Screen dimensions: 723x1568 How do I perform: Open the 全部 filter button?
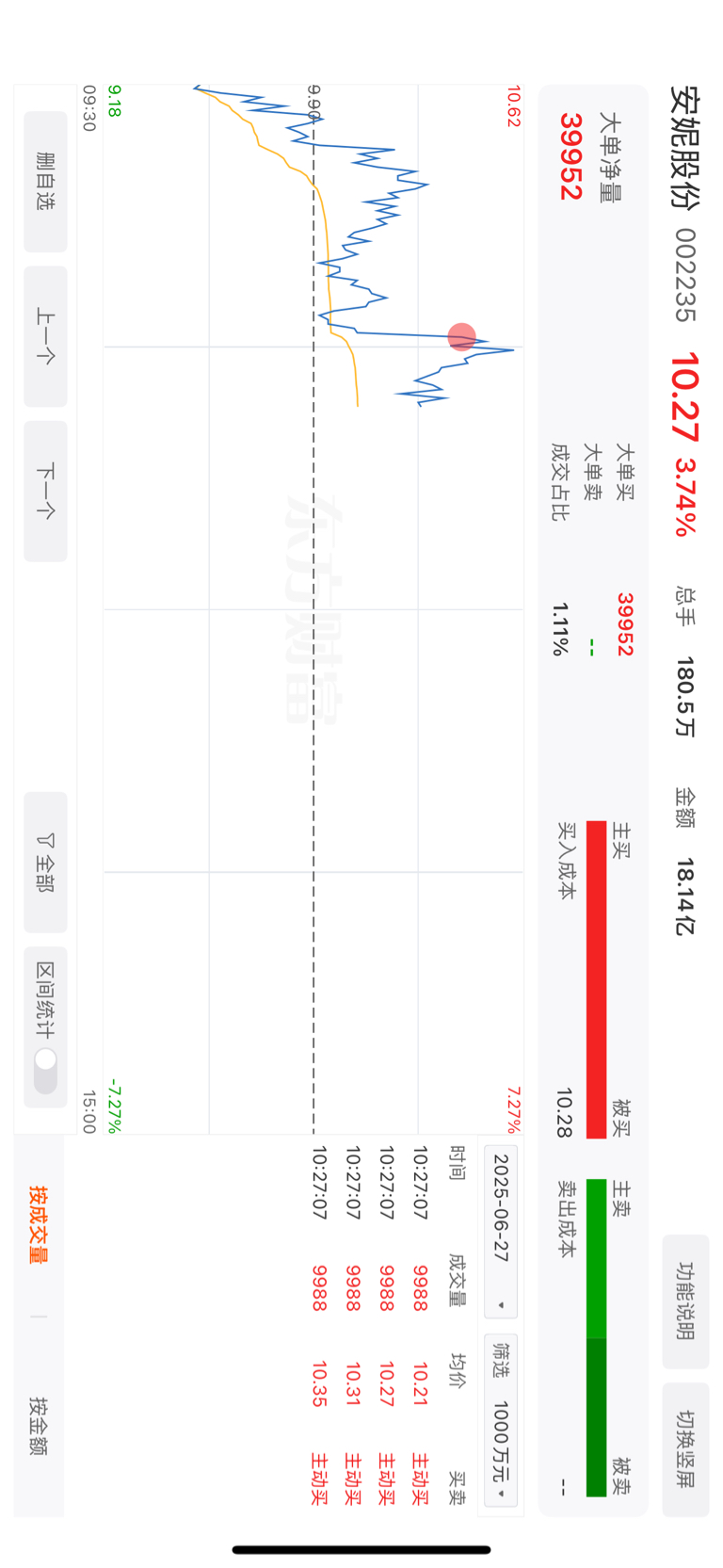click(x=45, y=862)
